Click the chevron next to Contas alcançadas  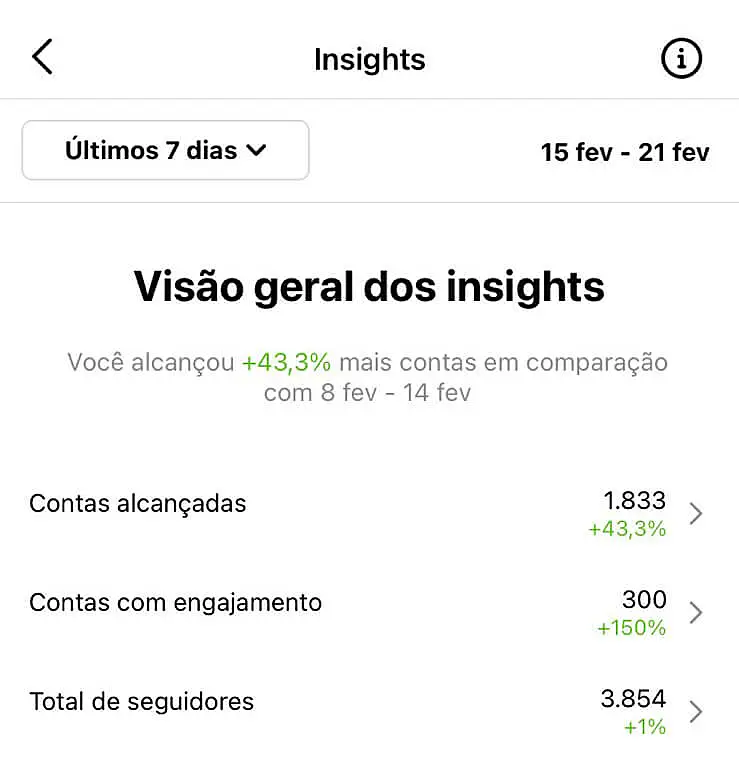tap(697, 514)
